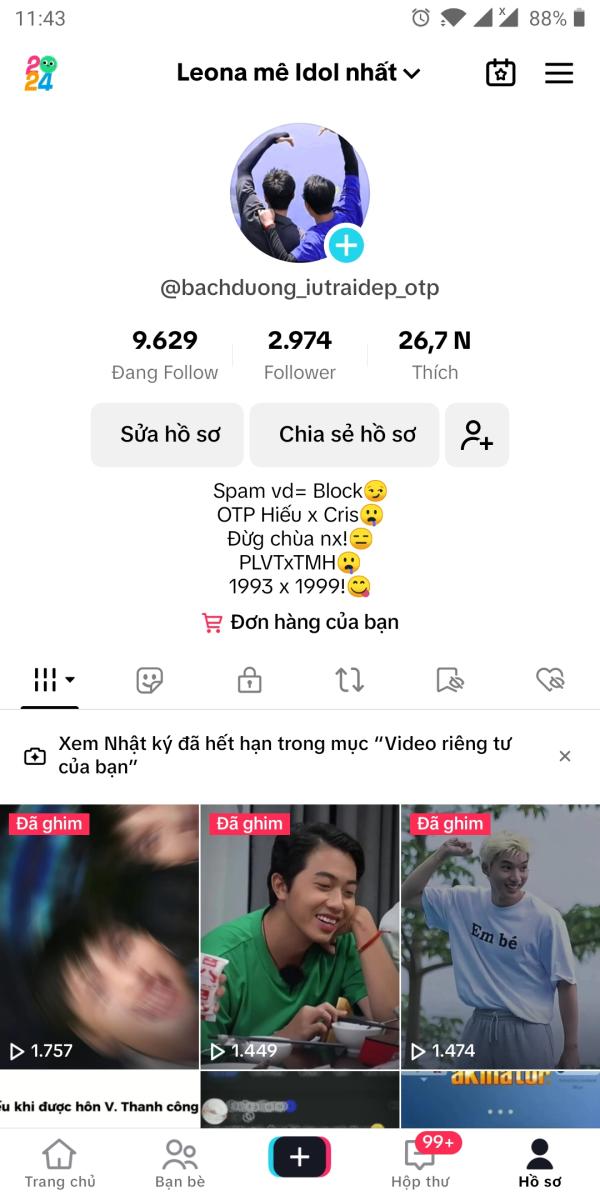Expand the account switcher "Leona mê Idol nhất"

(298, 73)
